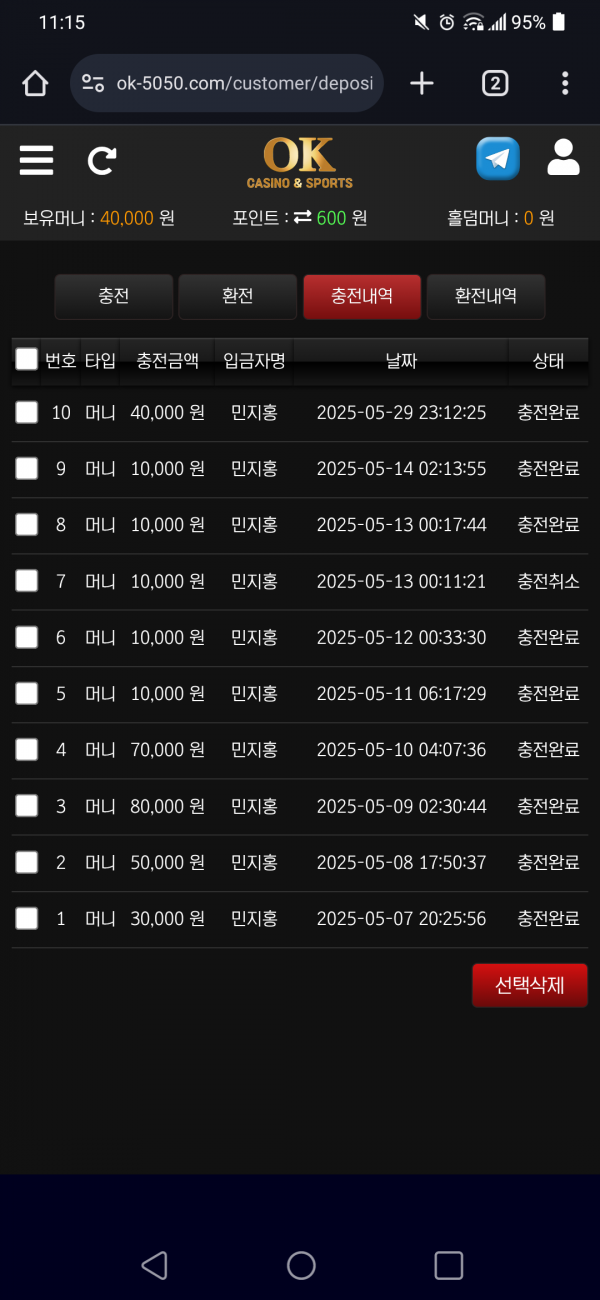Viewport: 600px width, 1300px height.
Task: Tick the checkbox for the 80,000 원 deposit
Action: point(27,806)
